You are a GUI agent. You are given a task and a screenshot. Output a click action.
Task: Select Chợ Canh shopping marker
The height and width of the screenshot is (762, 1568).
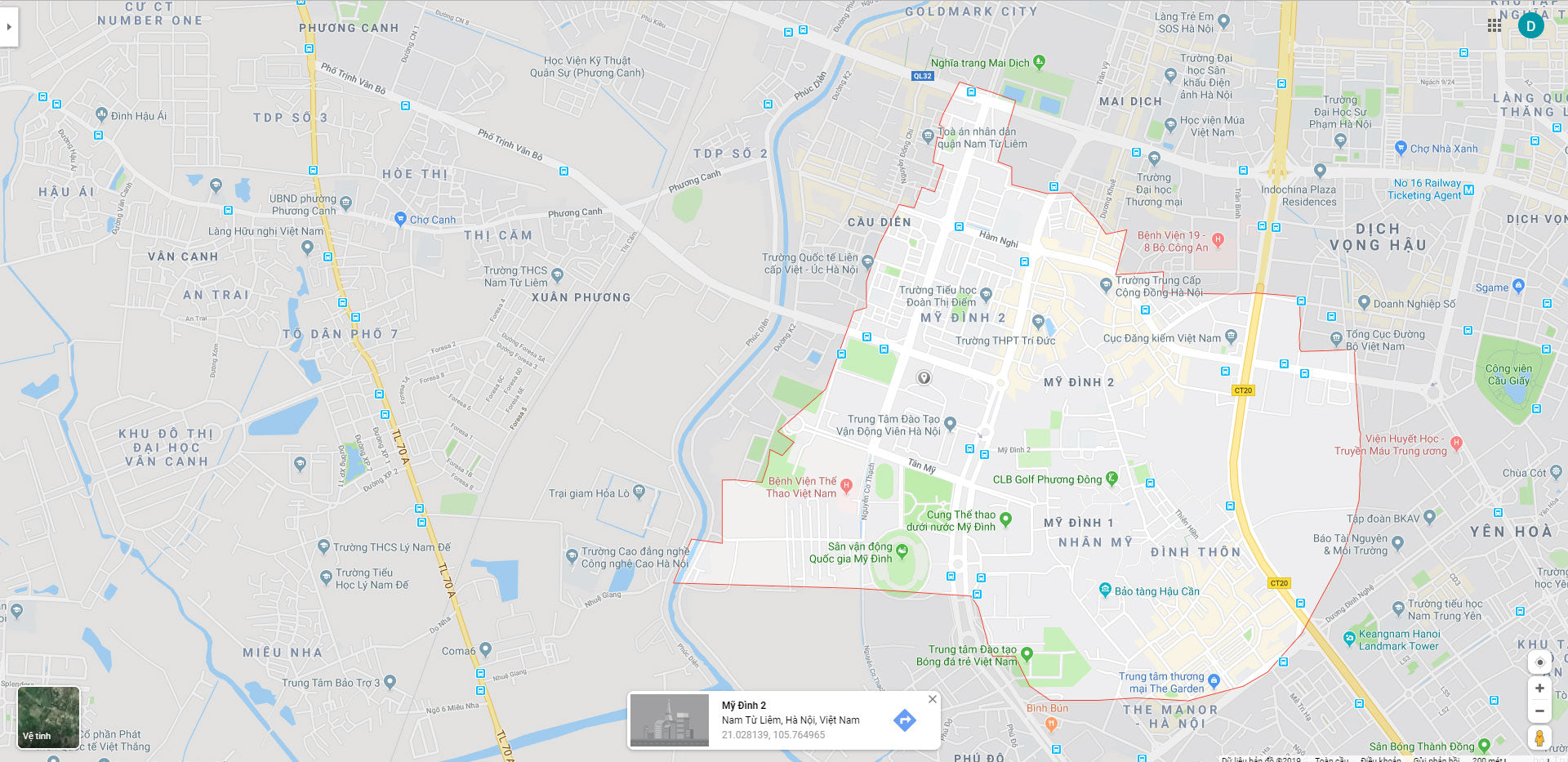tap(400, 219)
